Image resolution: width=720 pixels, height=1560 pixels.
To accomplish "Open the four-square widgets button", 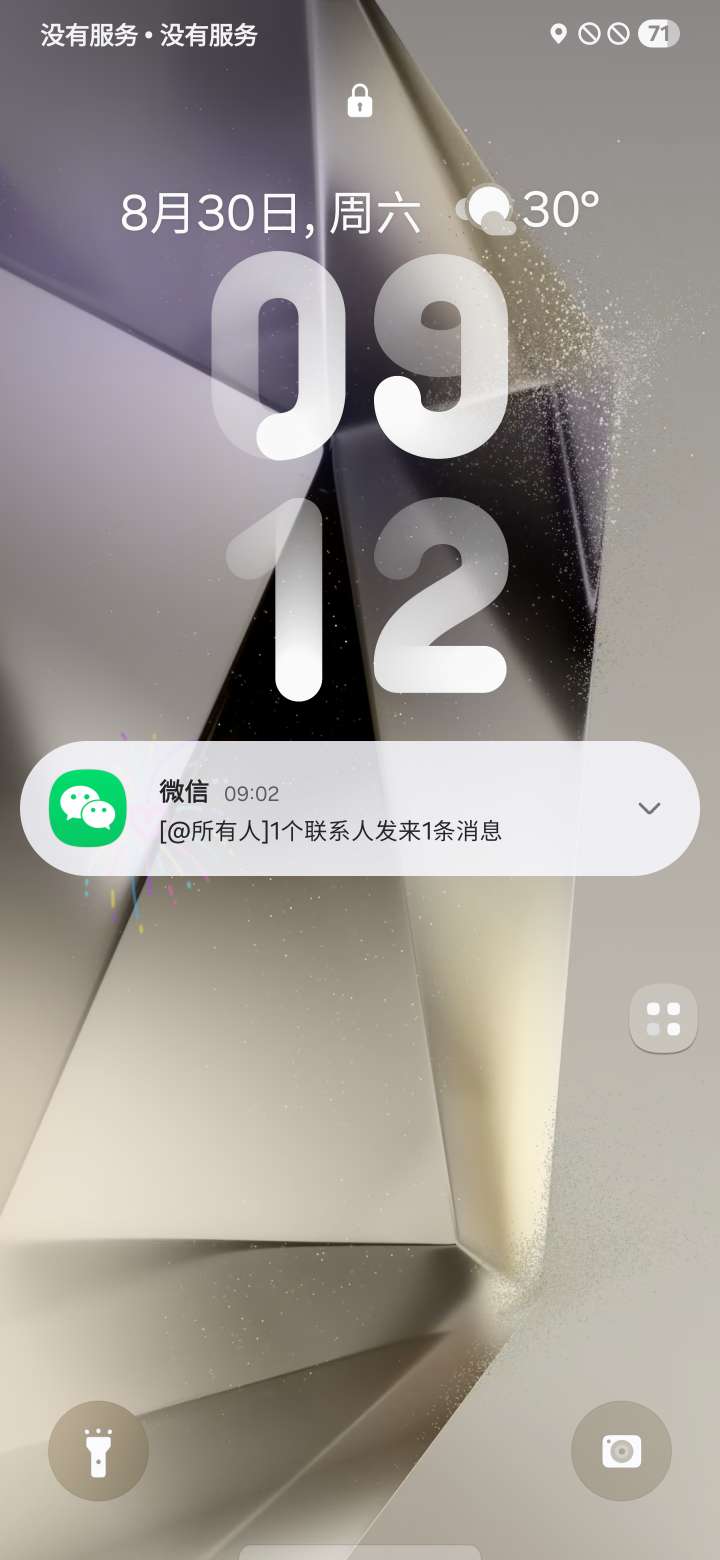I will coord(663,1019).
